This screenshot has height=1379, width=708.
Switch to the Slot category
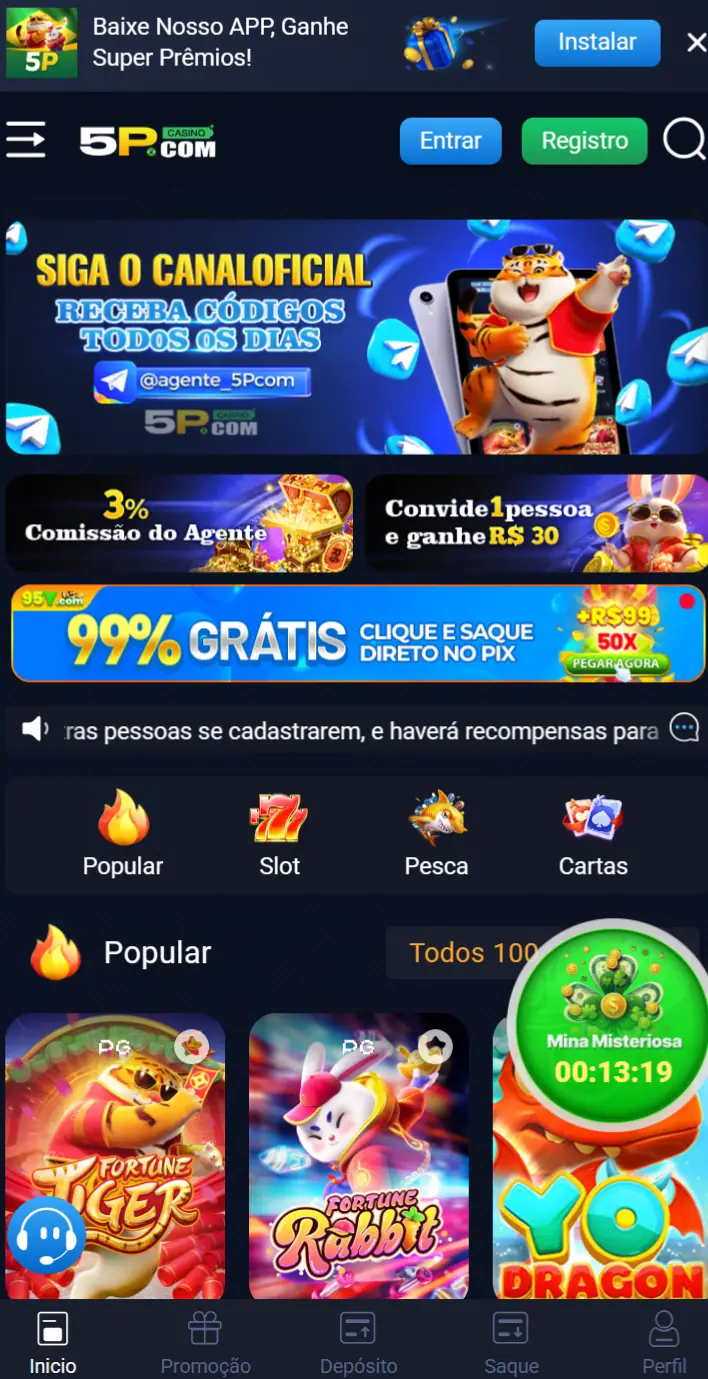[279, 834]
